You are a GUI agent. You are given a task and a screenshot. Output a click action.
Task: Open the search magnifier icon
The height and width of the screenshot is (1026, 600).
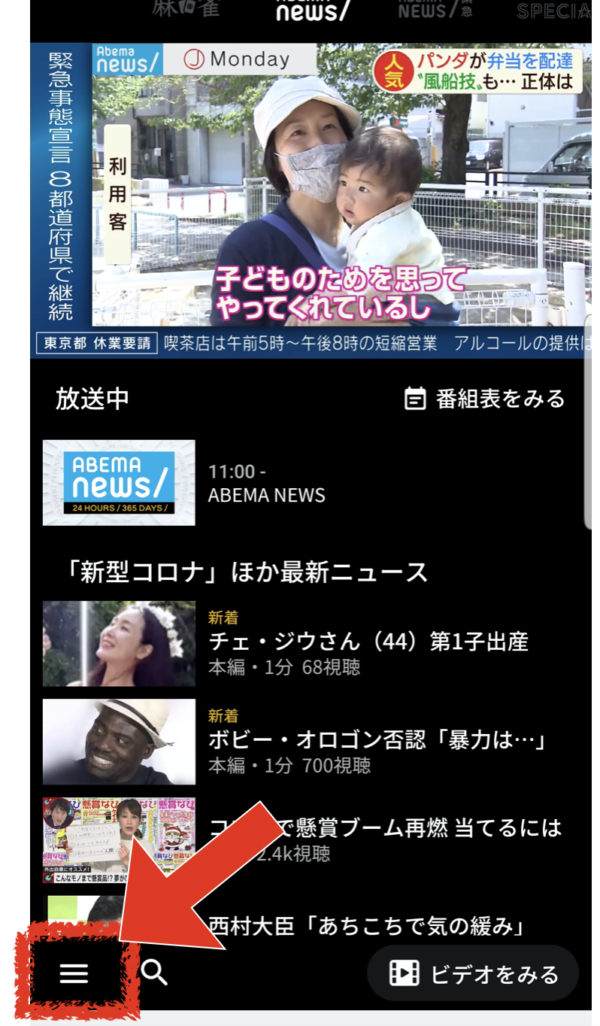point(154,973)
